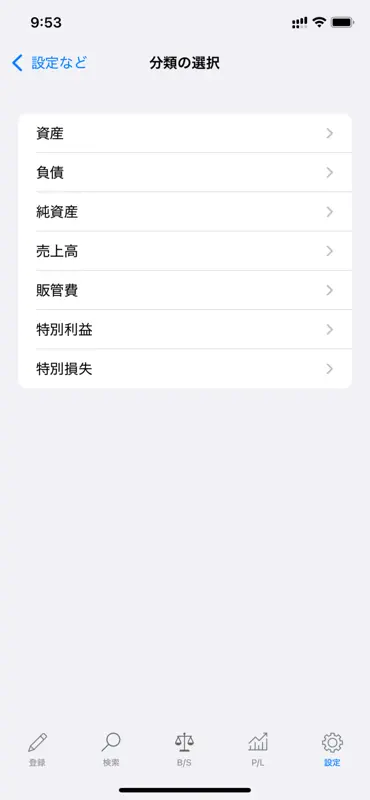370x800 pixels.
Task: Open the P/L tab
Action: coord(258,750)
